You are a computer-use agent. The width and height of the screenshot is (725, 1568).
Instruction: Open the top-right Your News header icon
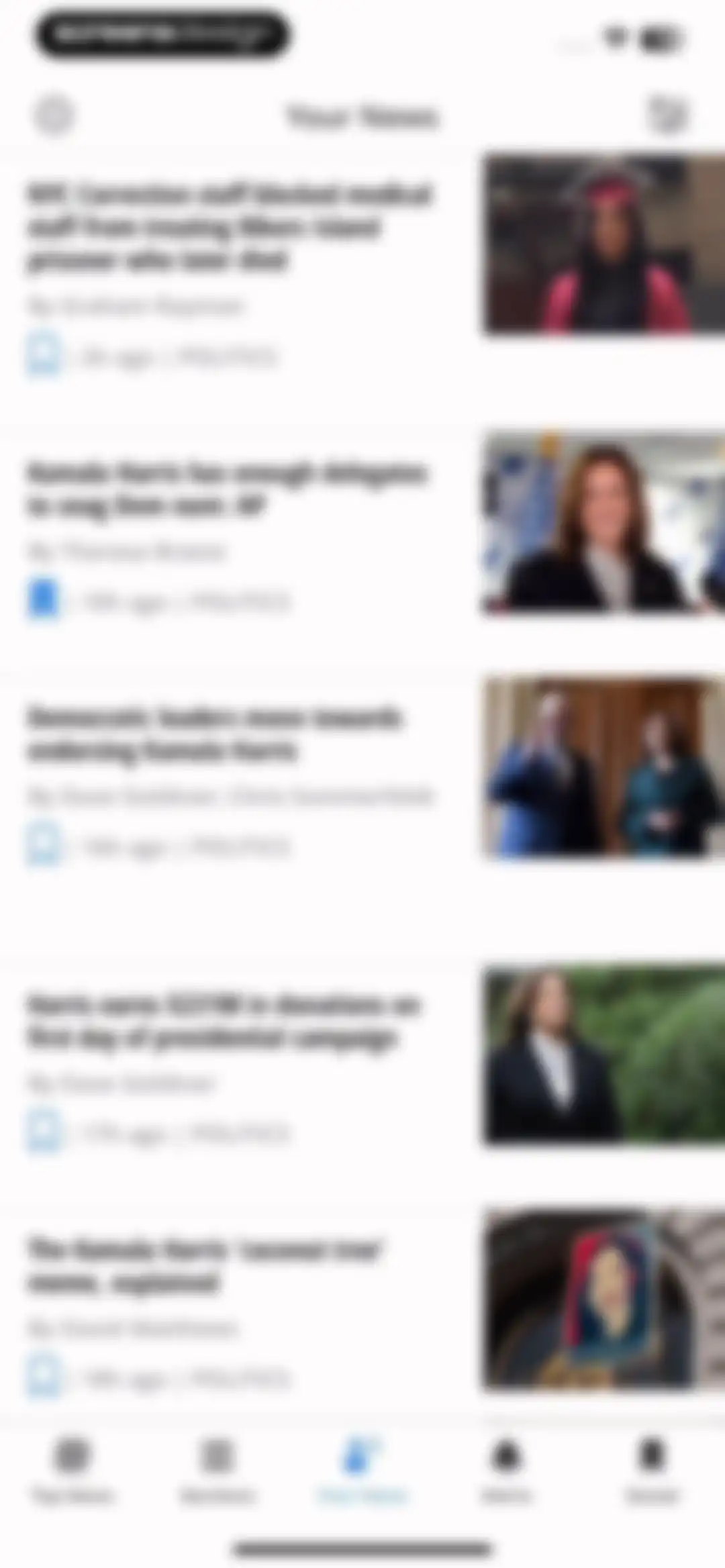(668, 115)
